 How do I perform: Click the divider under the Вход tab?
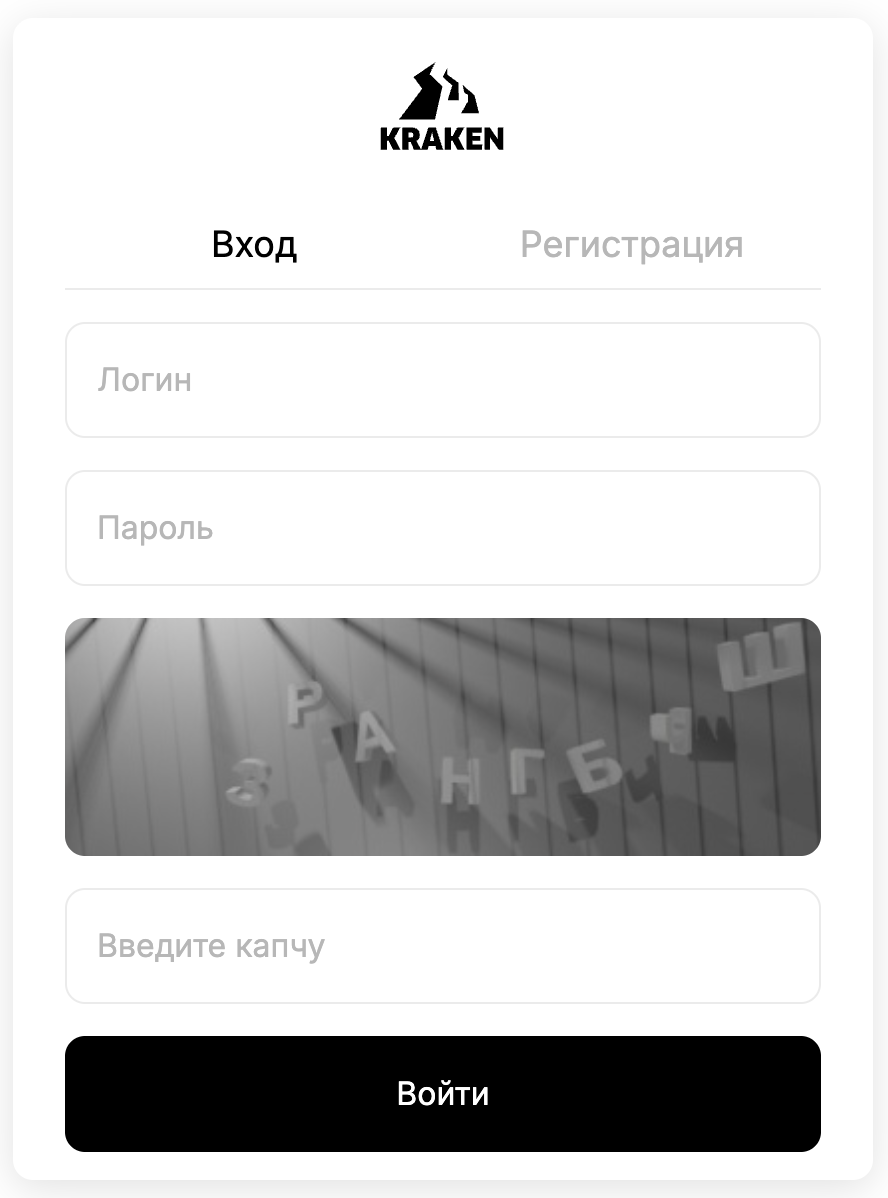[254, 284]
